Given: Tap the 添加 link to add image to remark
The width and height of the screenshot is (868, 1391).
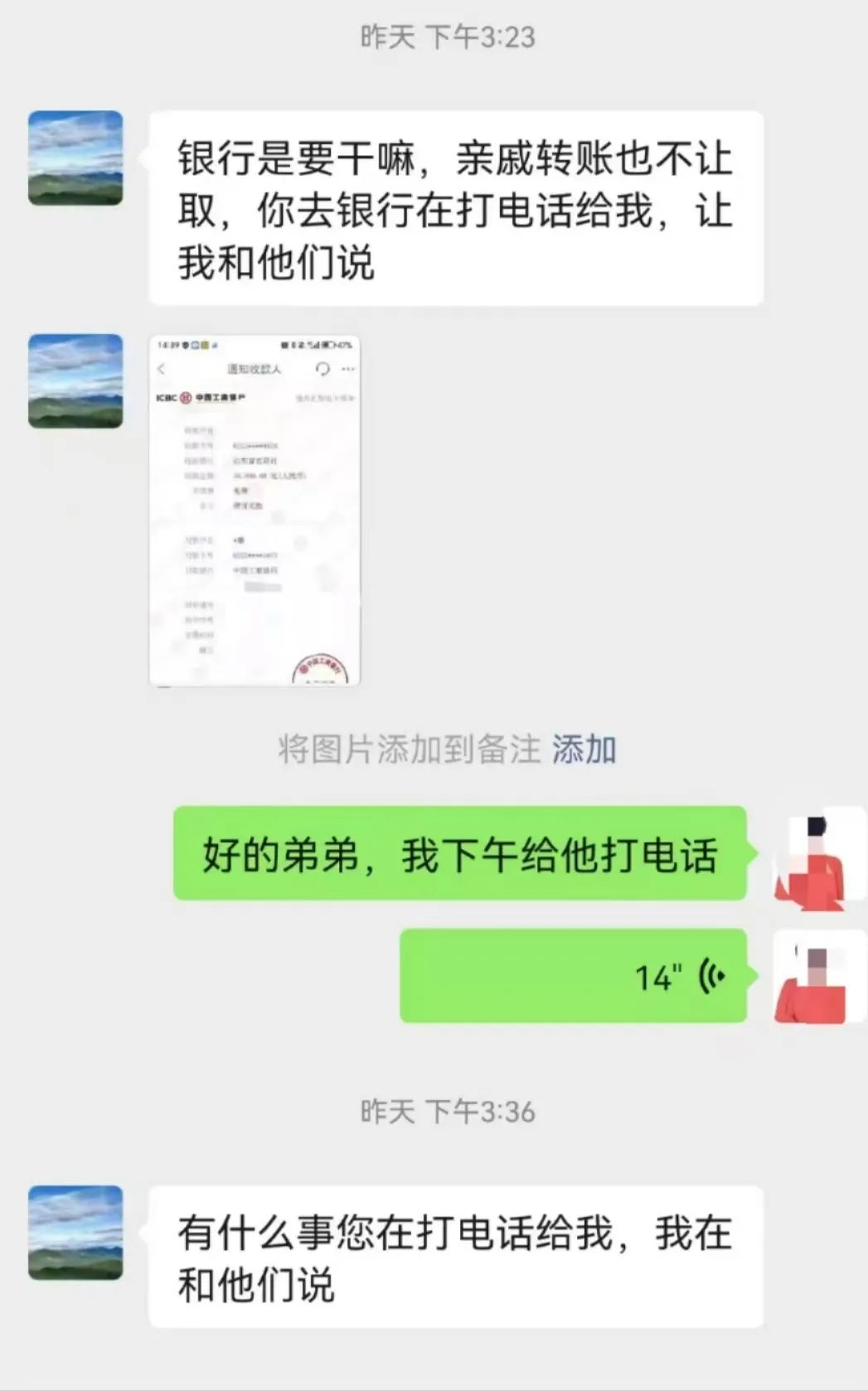Looking at the screenshot, I should [584, 749].
